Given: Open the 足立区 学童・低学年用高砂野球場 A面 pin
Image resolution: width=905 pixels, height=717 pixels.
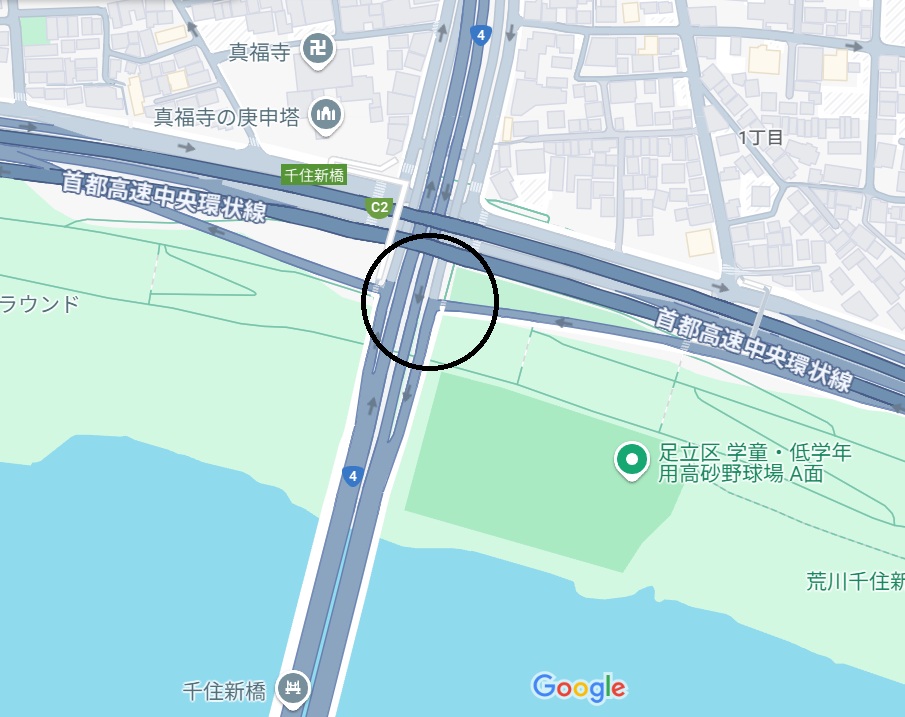Looking at the screenshot, I should [x=631, y=460].
